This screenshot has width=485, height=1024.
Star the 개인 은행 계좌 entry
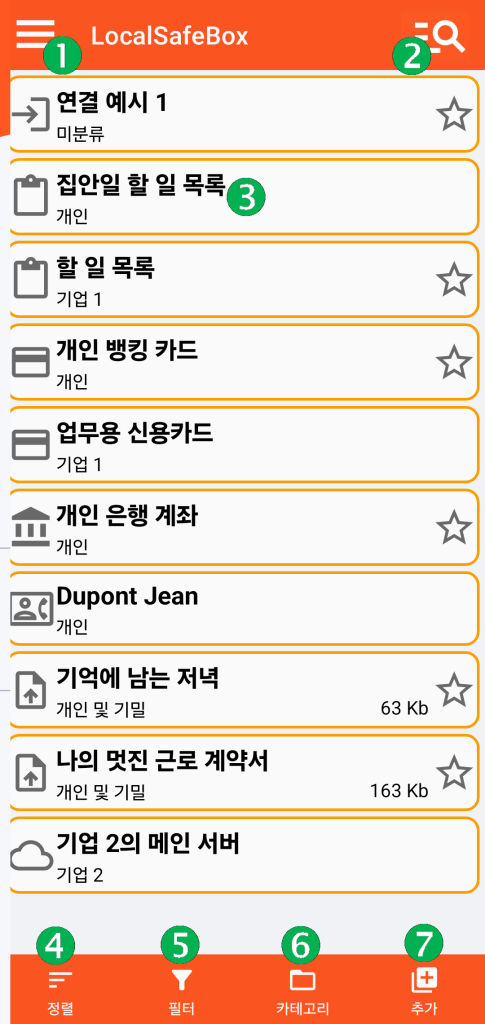click(453, 528)
